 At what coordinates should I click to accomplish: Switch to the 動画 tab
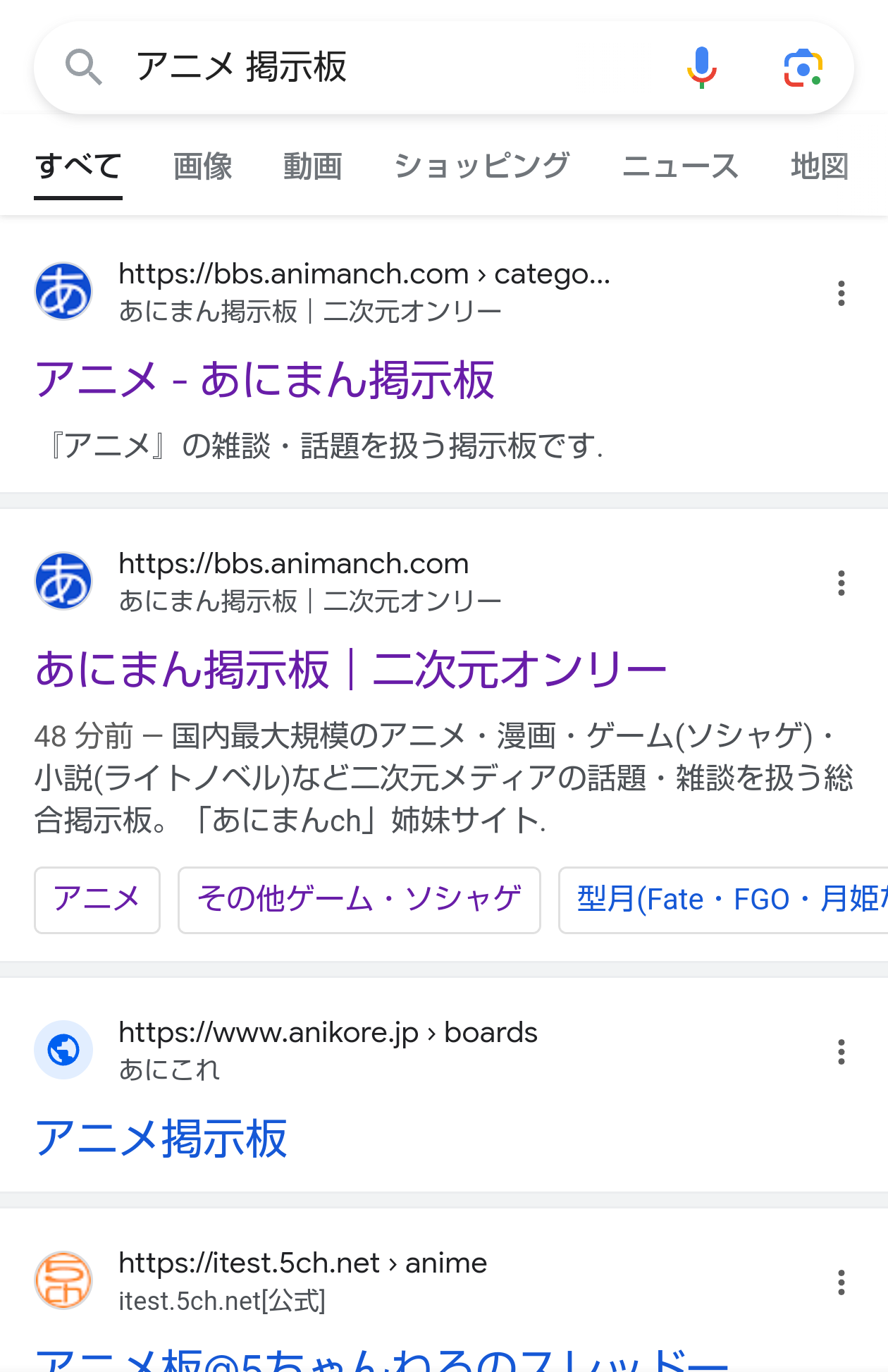click(x=312, y=167)
